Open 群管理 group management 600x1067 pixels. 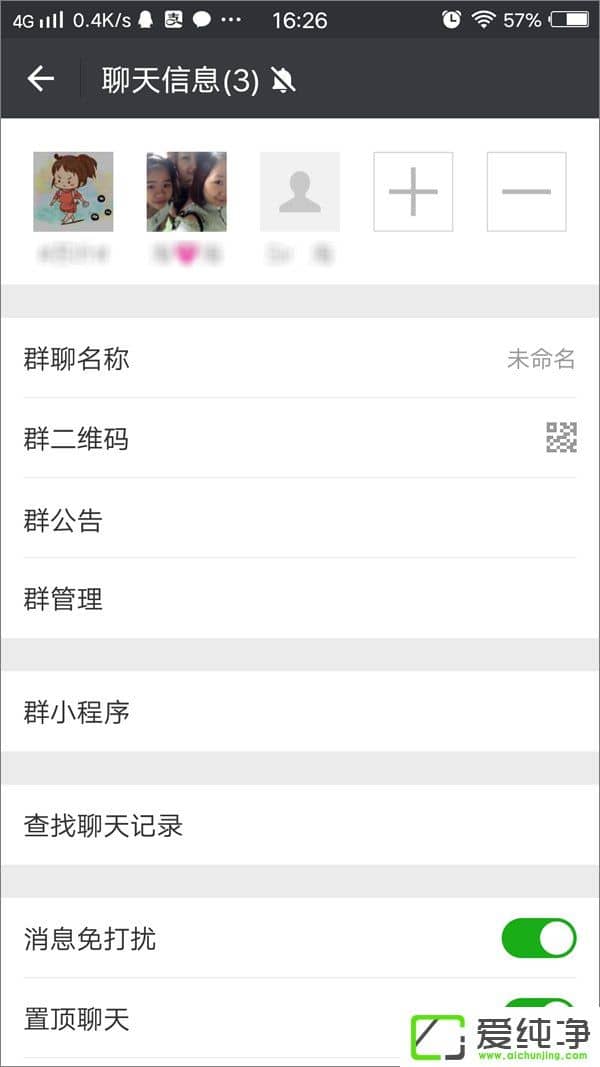pos(300,599)
